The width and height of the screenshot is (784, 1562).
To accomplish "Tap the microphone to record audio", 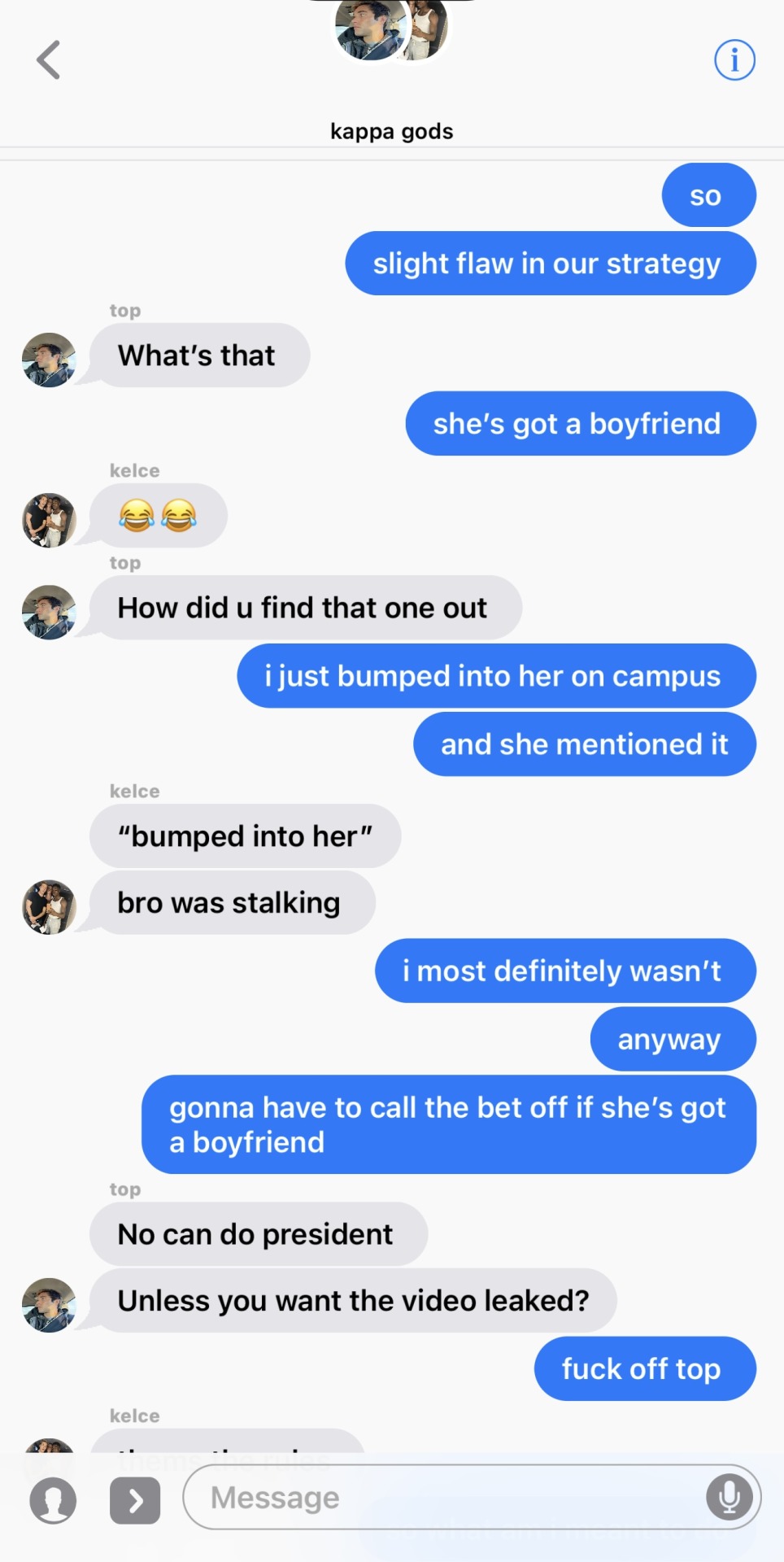I will tap(730, 1497).
